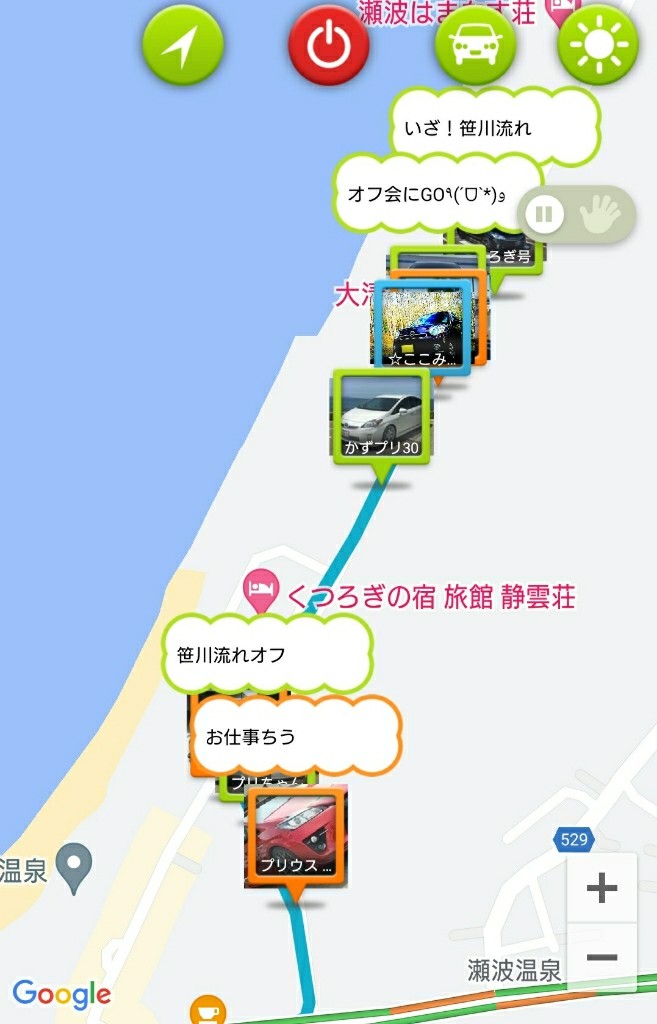Tap the 笹川流れオフ speech bubble
The width and height of the screenshot is (657, 1024).
pyautogui.click(x=267, y=655)
